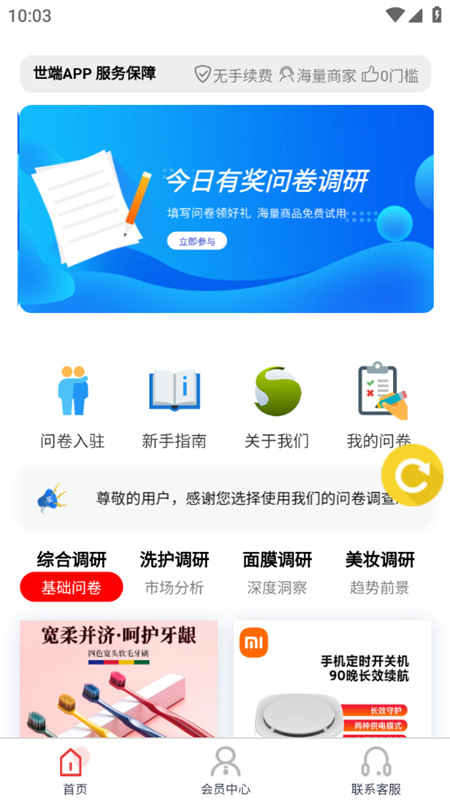The height and width of the screenshot is (800, 450).
Task: Open 问卷入驻 shortcut
Action: (72, 407)
